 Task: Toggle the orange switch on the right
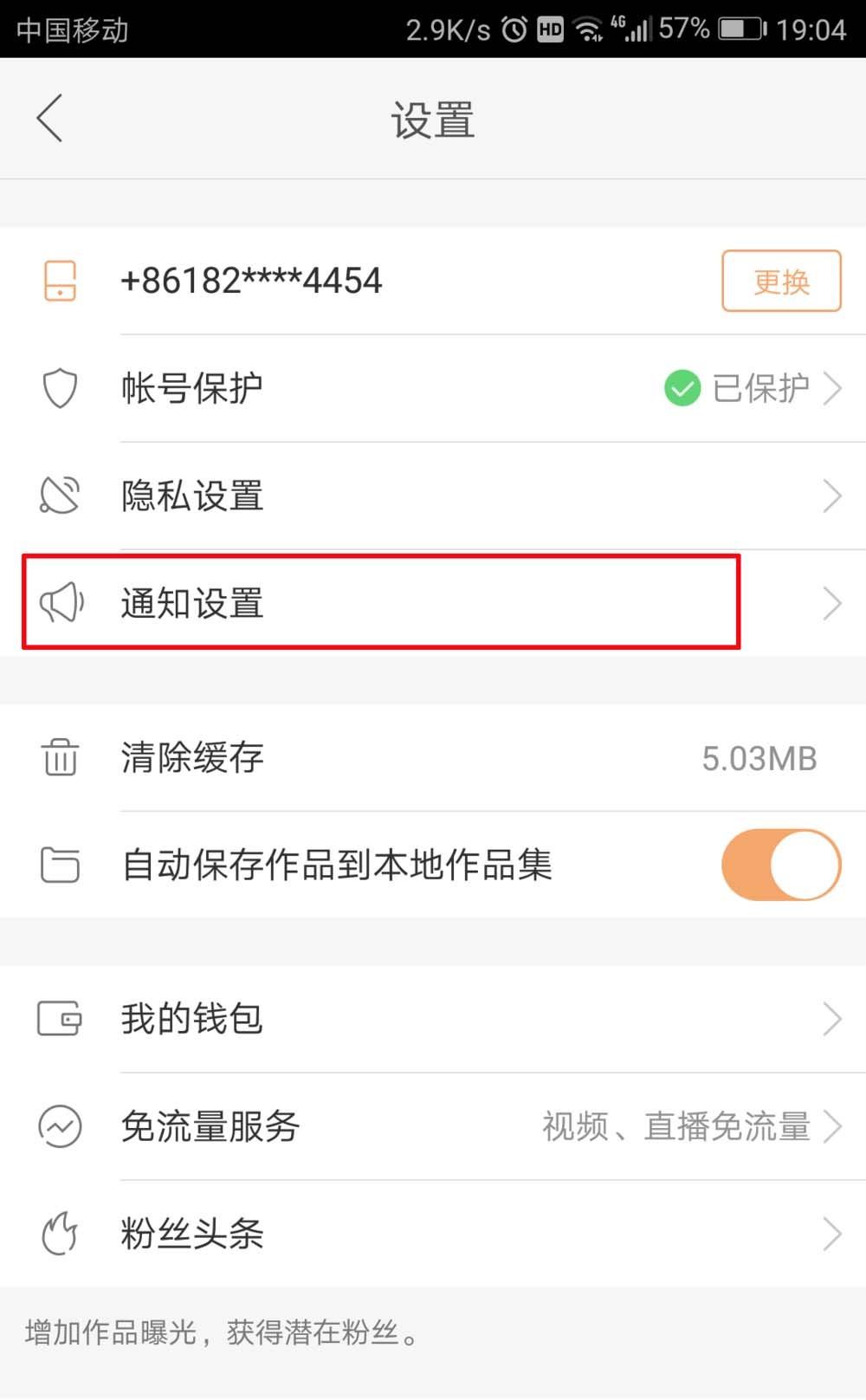pyautogui.click(x=780, y=865)
